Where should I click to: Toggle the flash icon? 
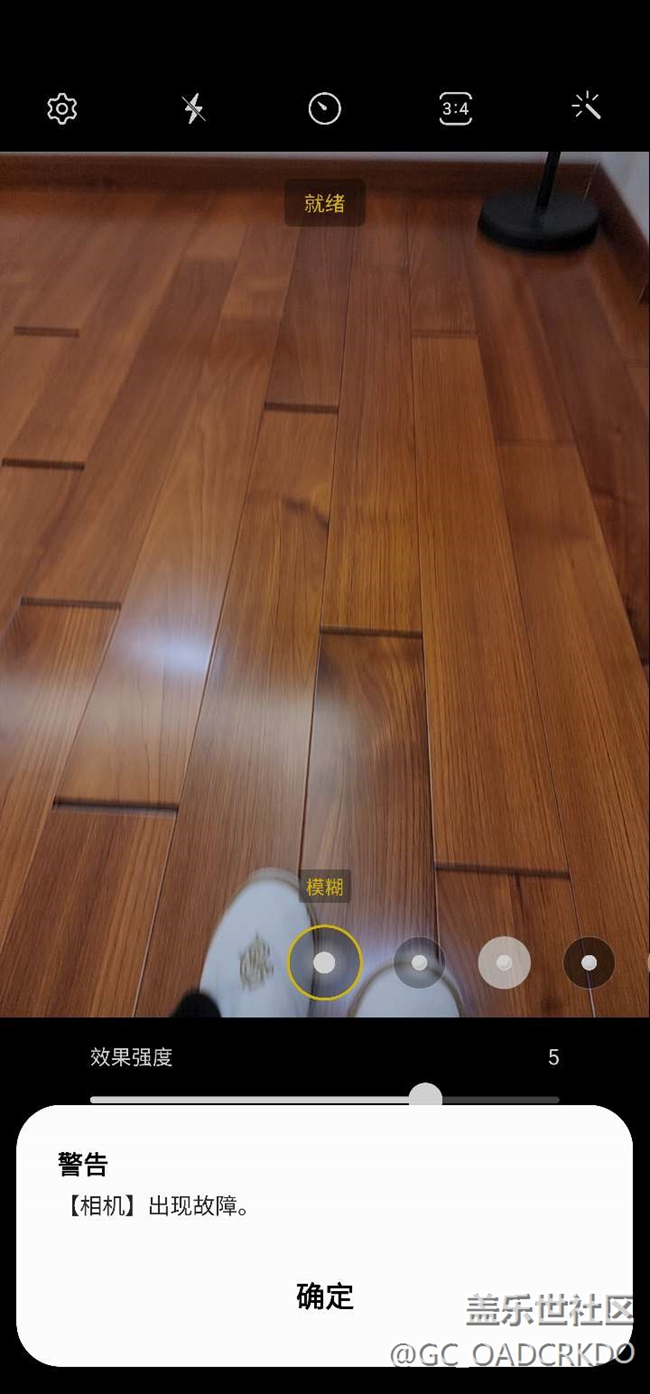[194, 108]
